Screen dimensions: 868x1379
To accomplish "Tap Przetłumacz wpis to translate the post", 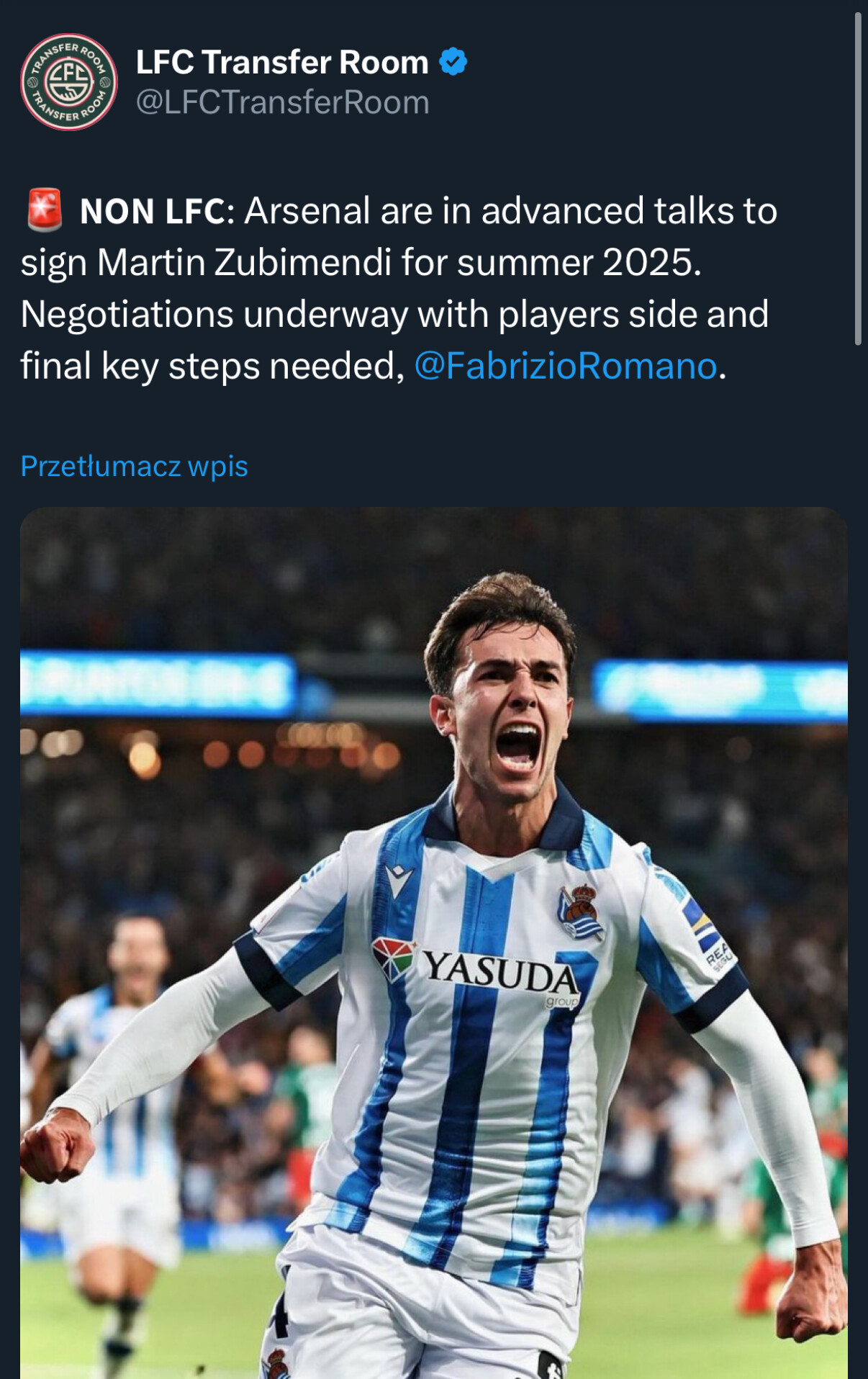I will (x=134, y=467).
